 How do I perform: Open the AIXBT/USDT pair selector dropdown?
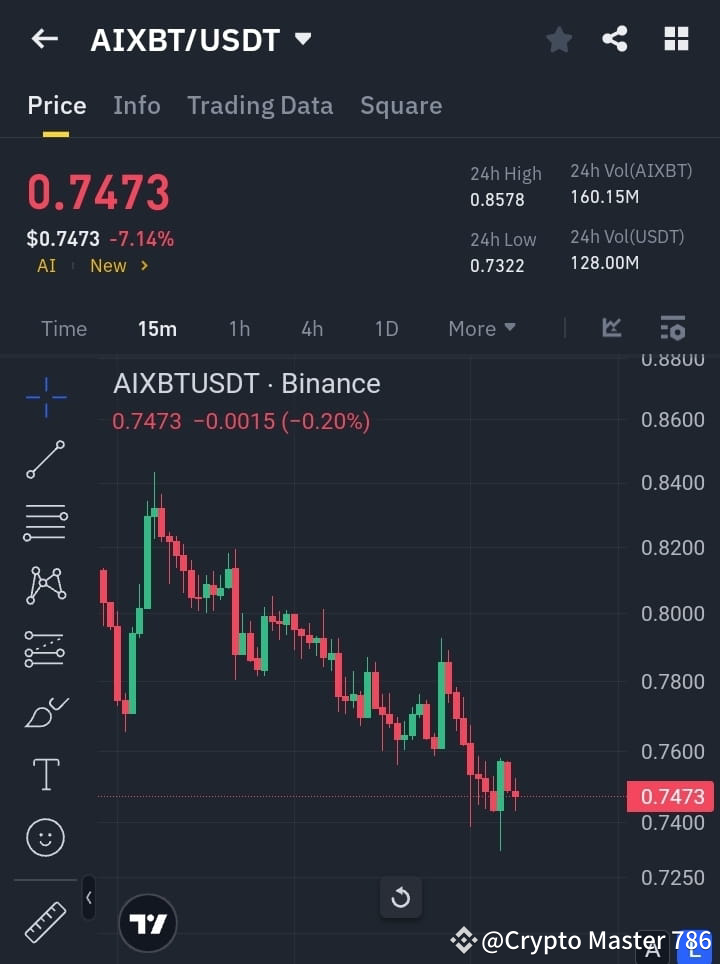303,39
